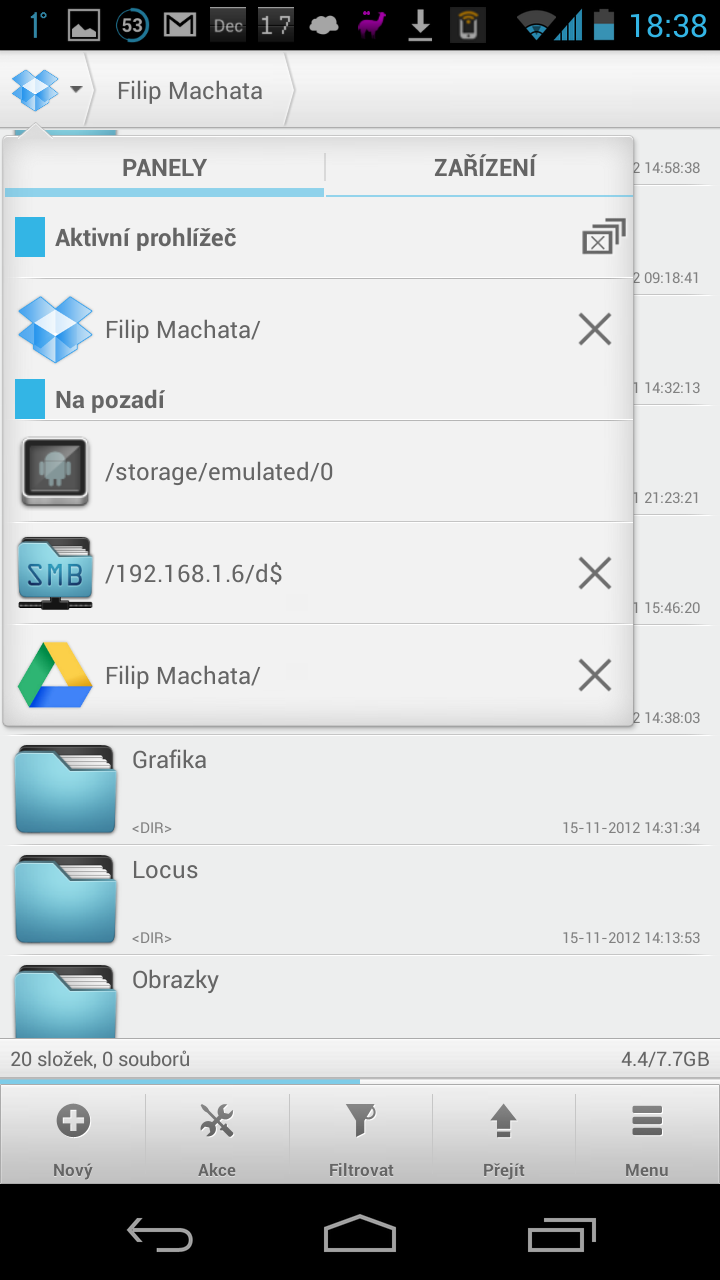Open the Menu button
Screen dimensions: 720x1280
[x=647, y=1135]
